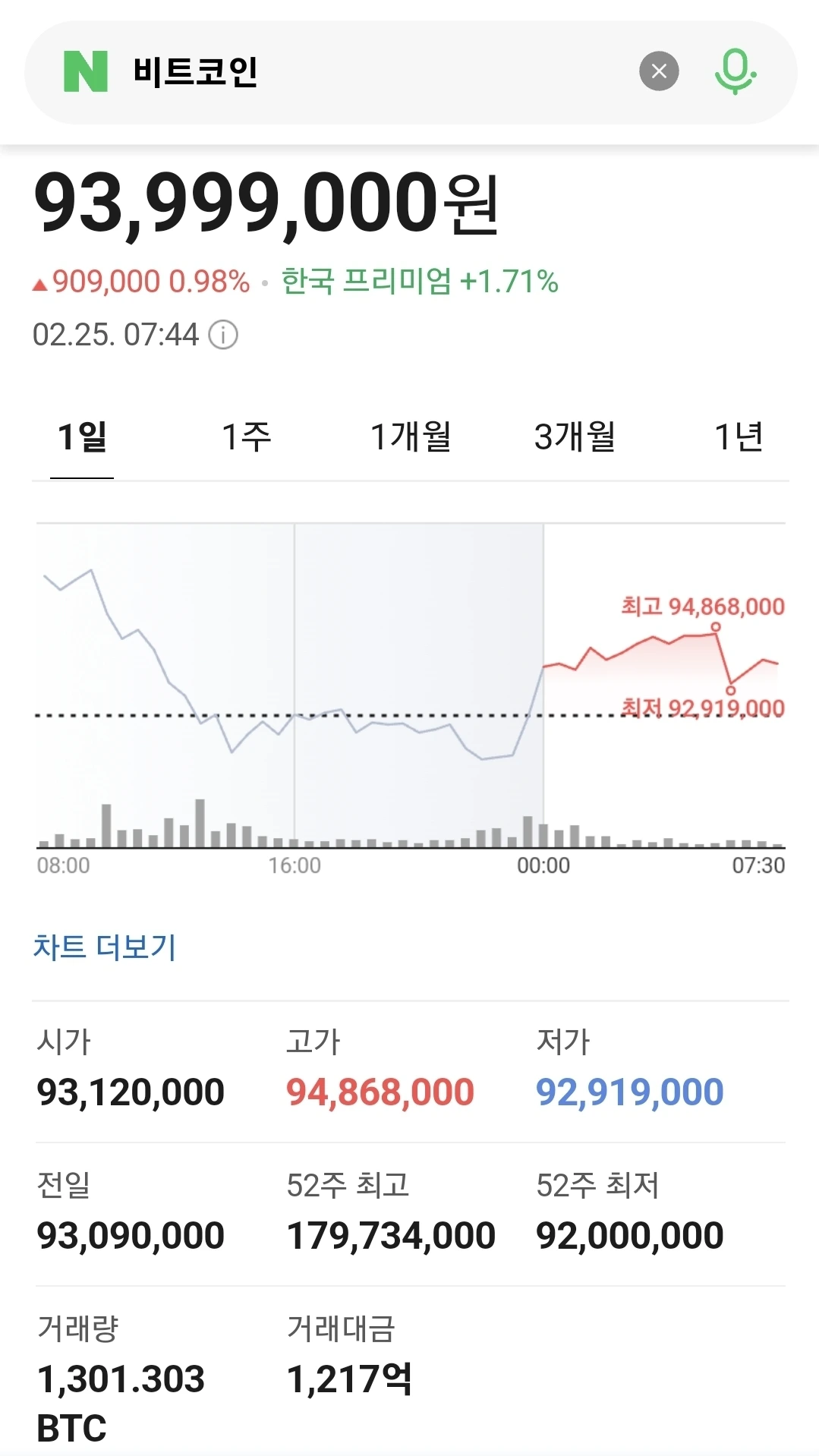Select the 1일 chart tab
Image resolution: width=819 pixels, height=1456 pixels.
click(82, 437)
